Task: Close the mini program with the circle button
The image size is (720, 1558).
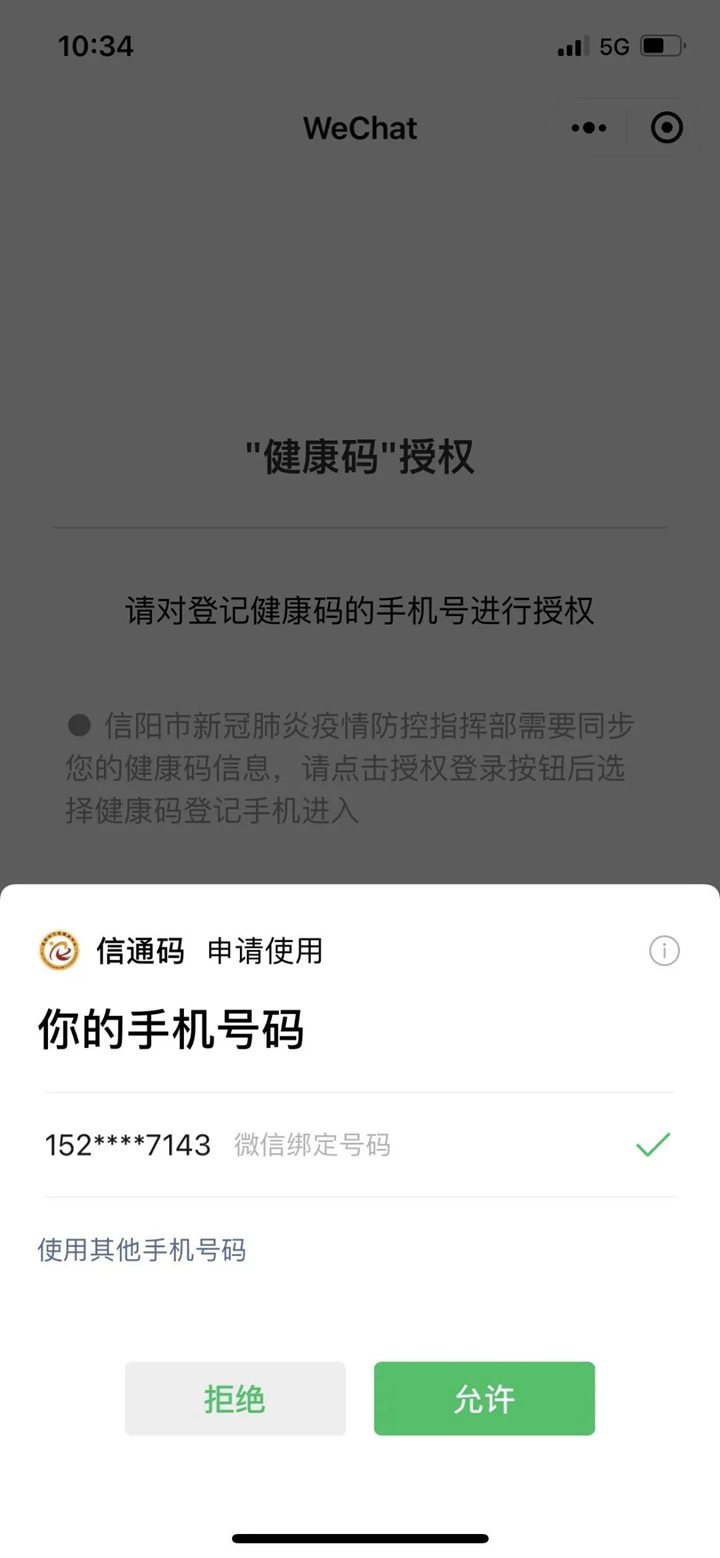Action: tap(666, 128)
